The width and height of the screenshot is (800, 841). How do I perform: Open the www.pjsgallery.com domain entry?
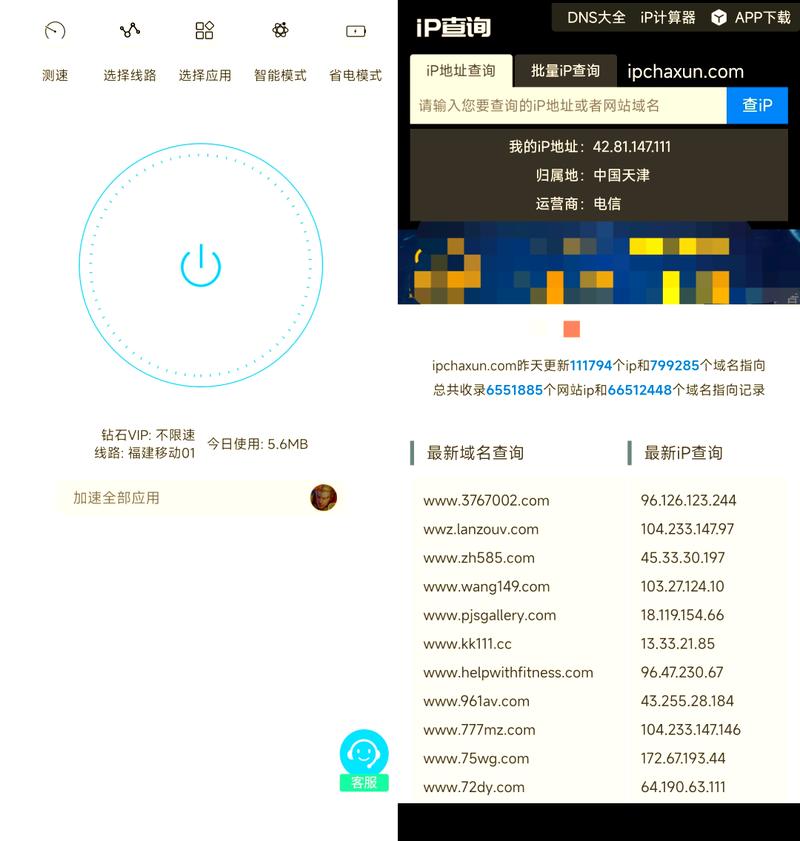click(x=489, y=615)
